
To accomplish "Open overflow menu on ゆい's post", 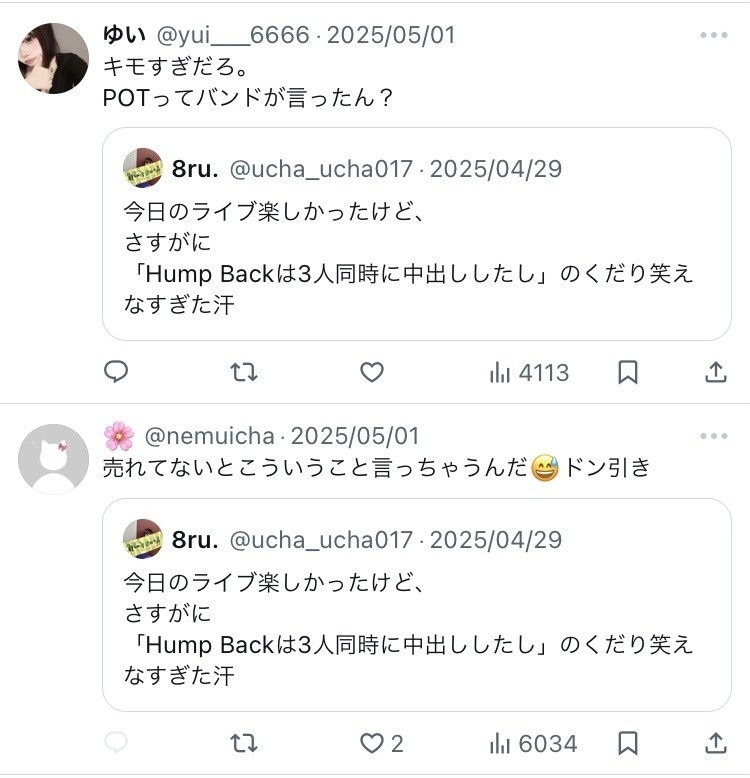I will [714, 35].
